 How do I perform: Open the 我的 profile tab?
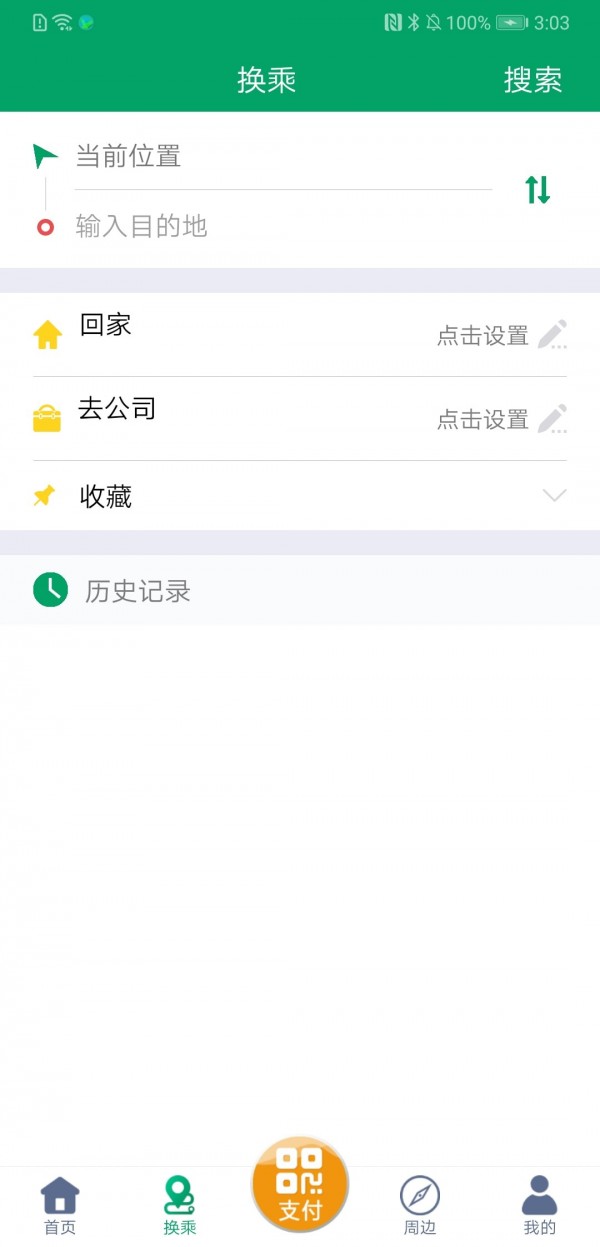[x=539, y=1205]
